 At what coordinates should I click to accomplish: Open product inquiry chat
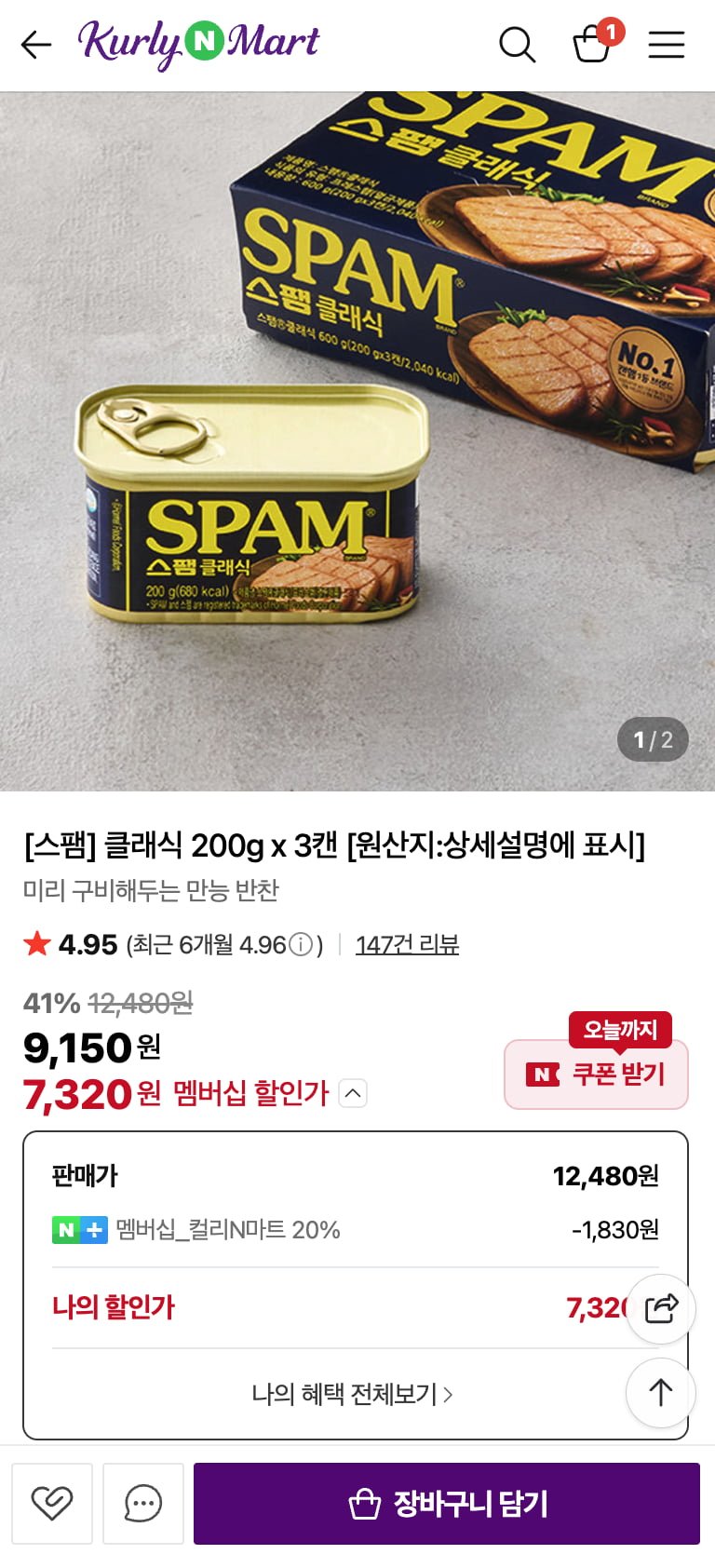coord(142,1503)
